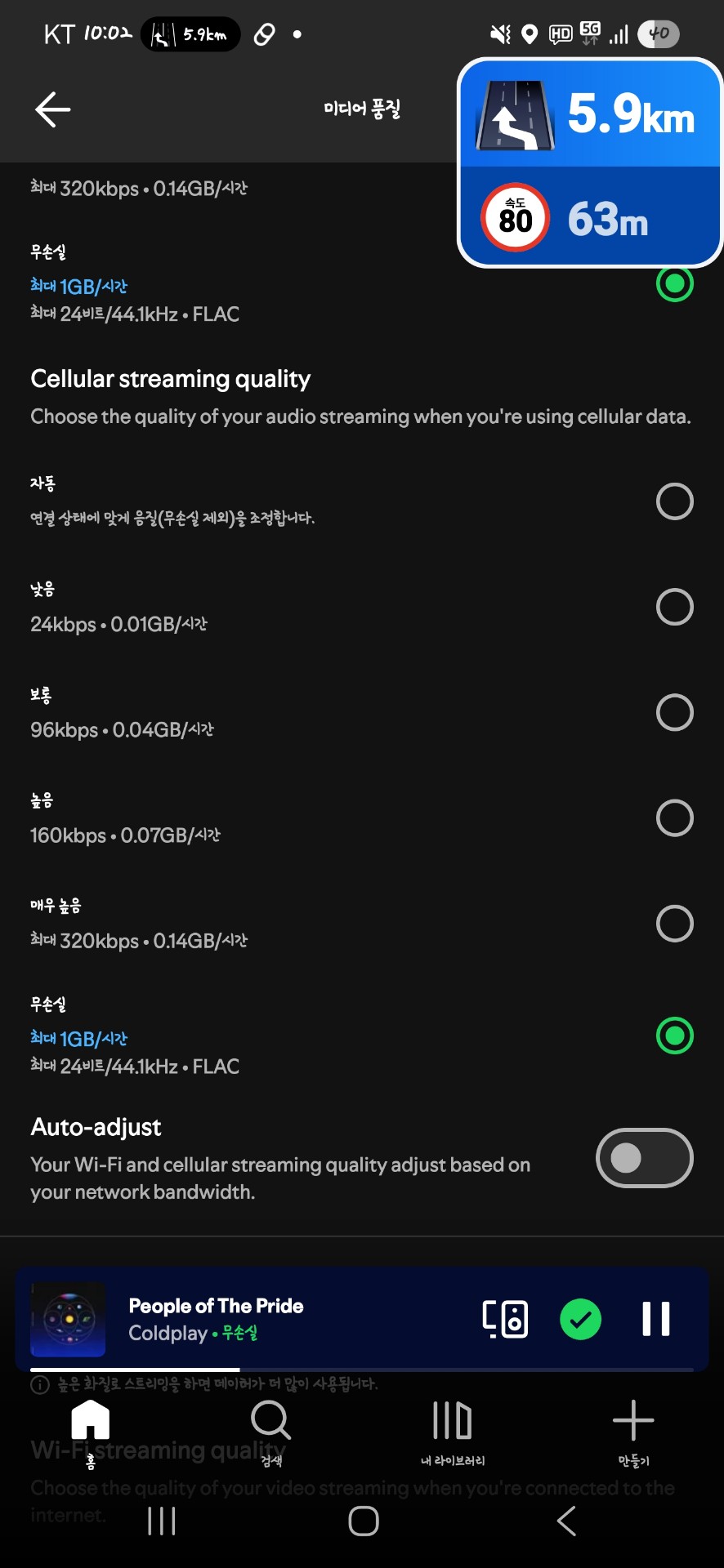Open recent apps from the navigation bar
This screenshot has width=724, height=1568.
[162, 1521]
